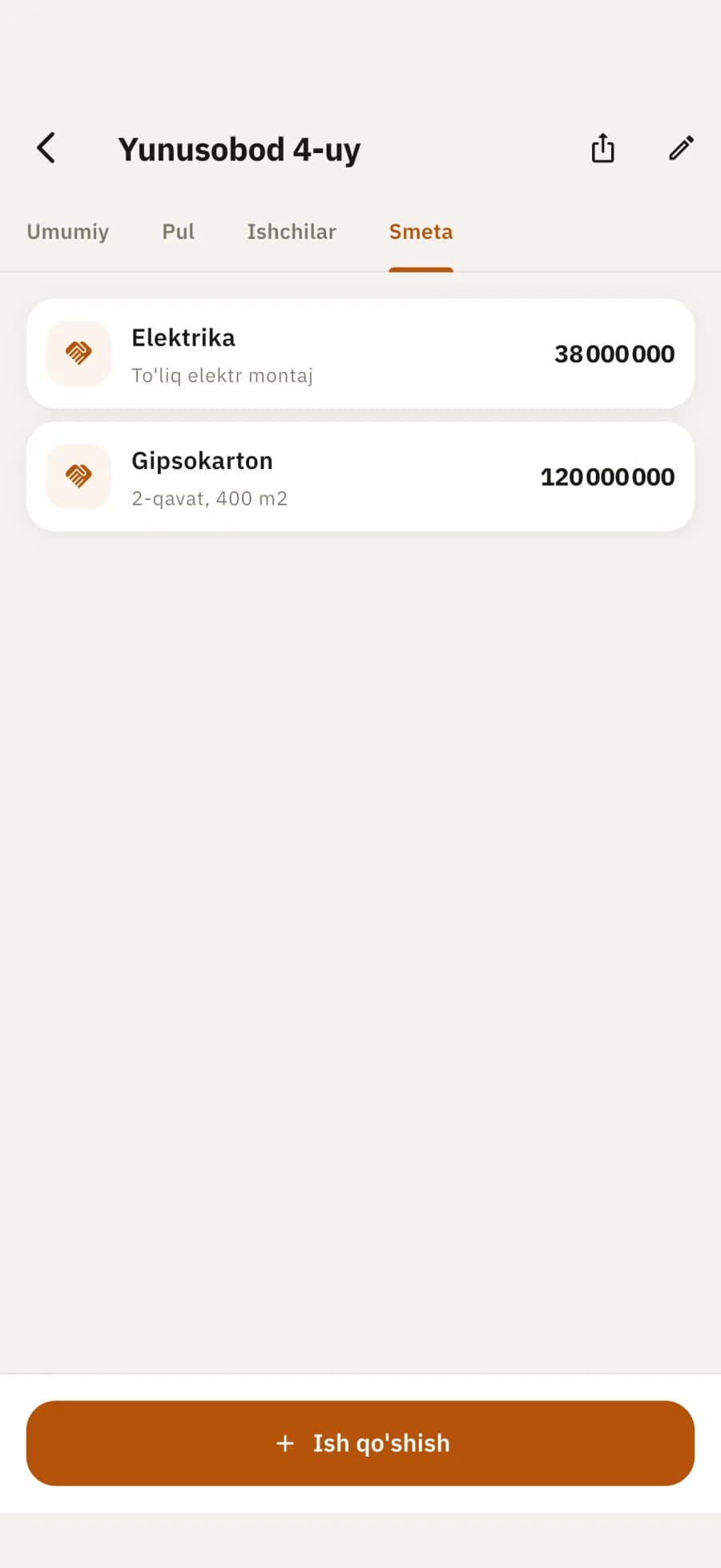This screenshot has height=1568, width=721.
Task: Open the Gipsokarton estimate card
Action: [360, 477]
